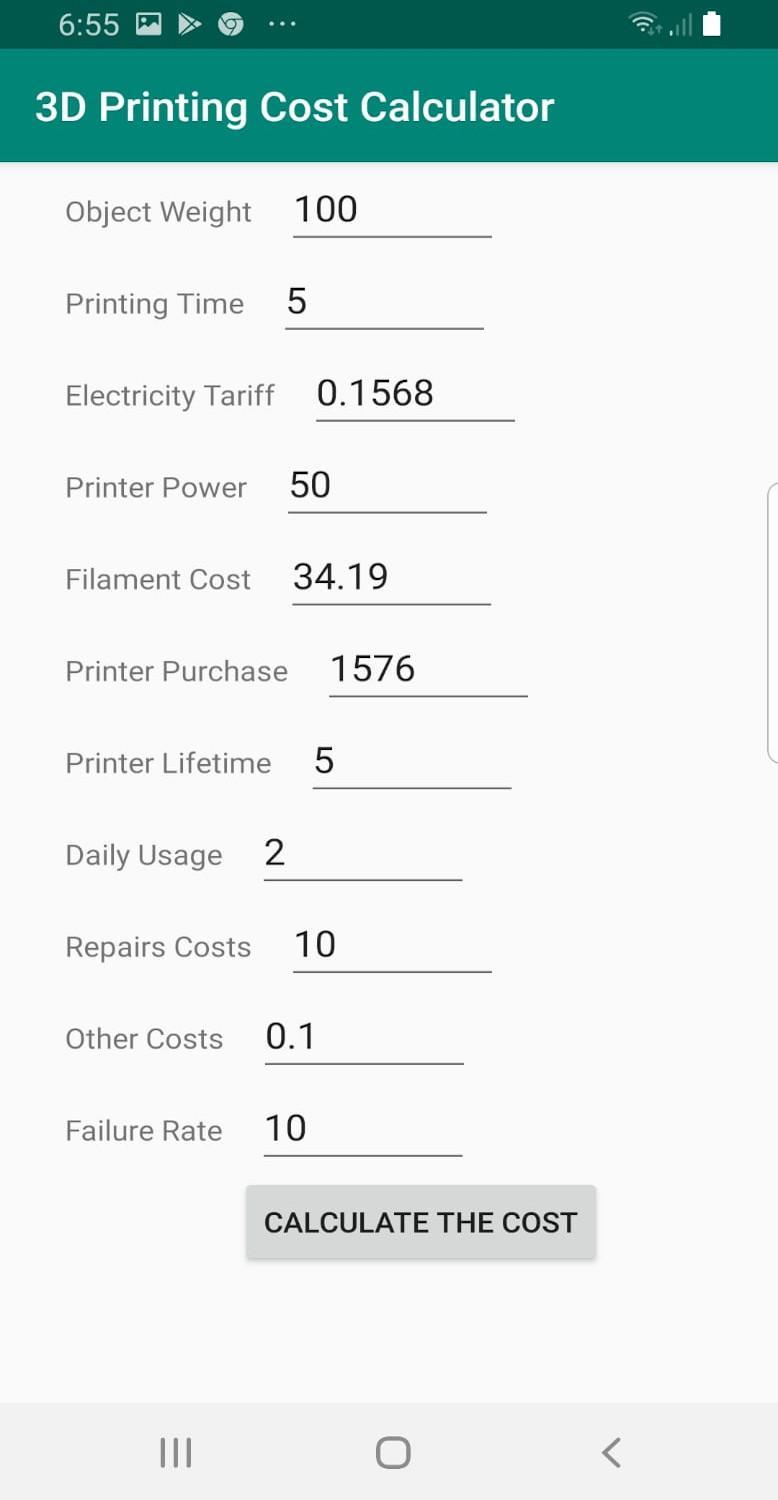Image resolution: width=778 pixels, height=1500 pixels.
Task: Go back with the system back button
Action: [x=611, y=1452]
